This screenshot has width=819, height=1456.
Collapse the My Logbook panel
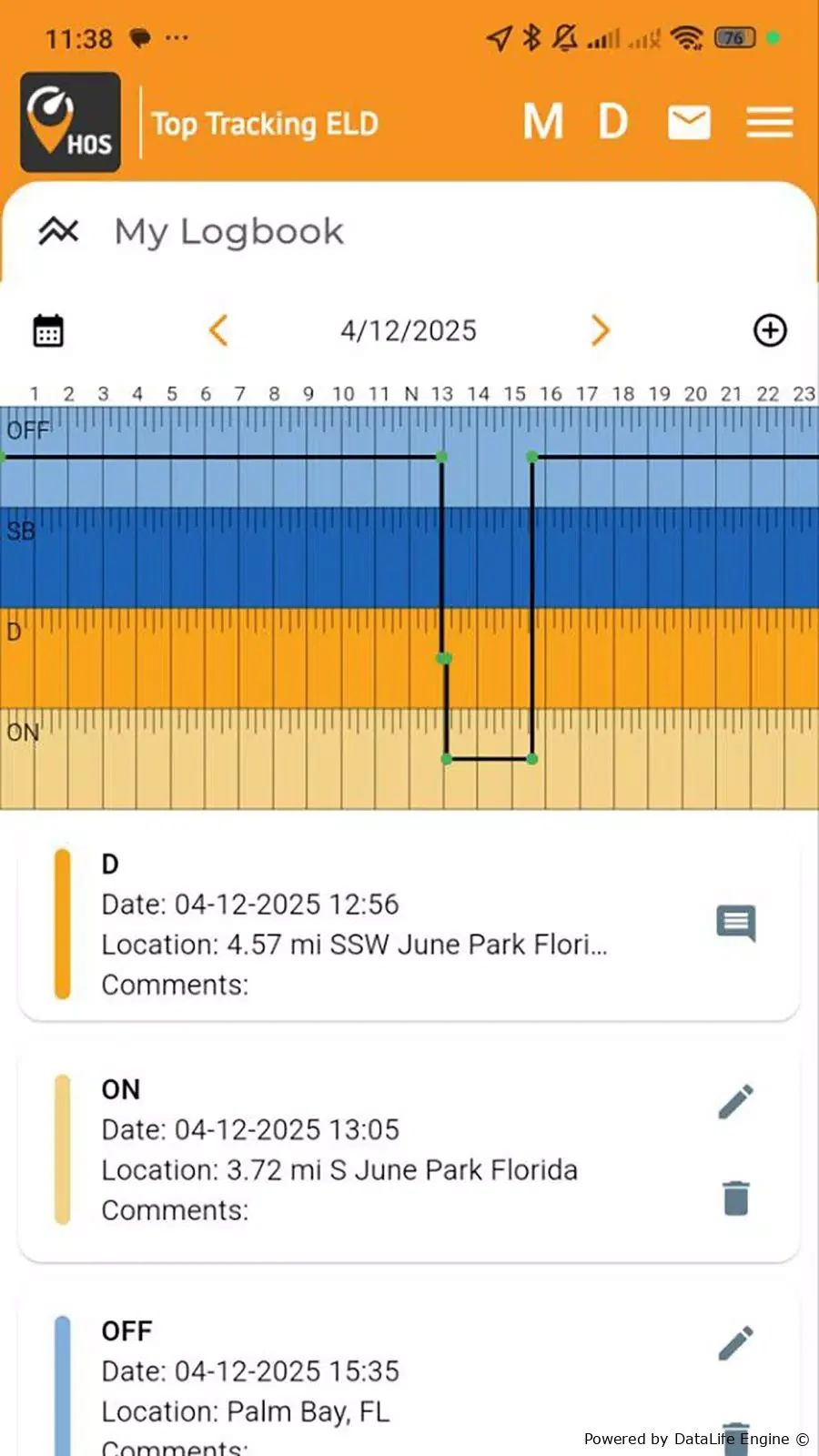point(58,231)
